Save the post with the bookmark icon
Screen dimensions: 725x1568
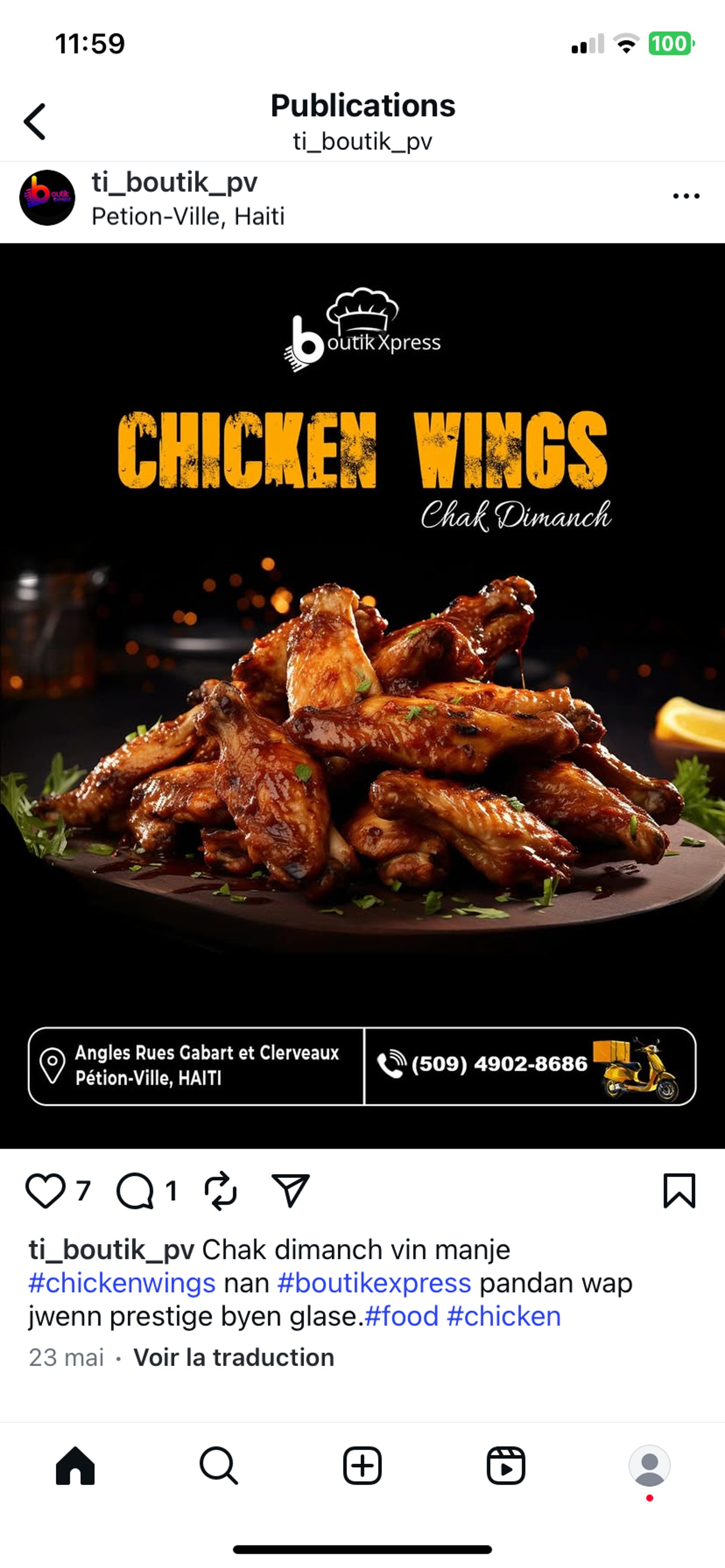(679, 1191)
